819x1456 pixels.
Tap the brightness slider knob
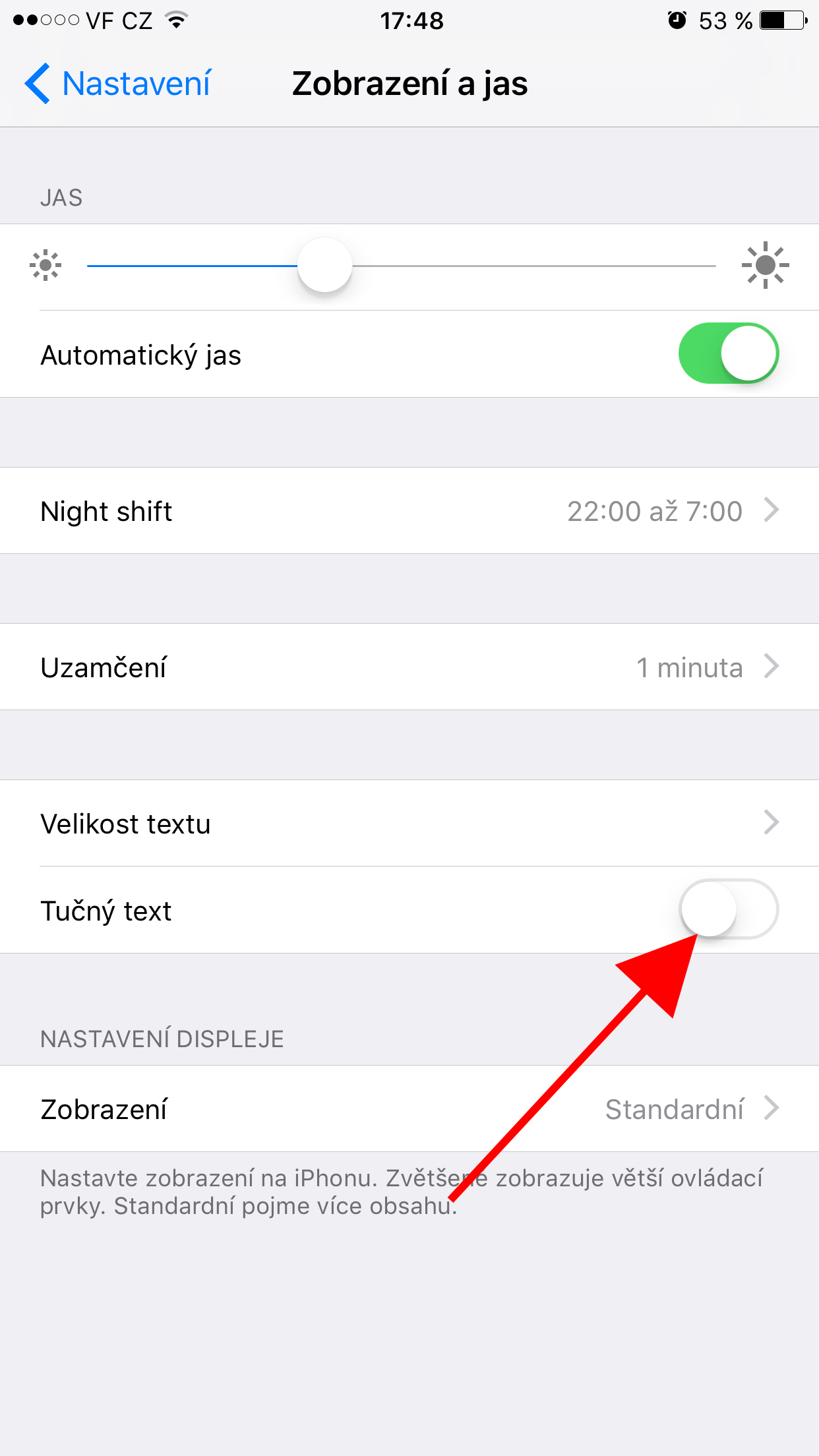click(324, 265)
